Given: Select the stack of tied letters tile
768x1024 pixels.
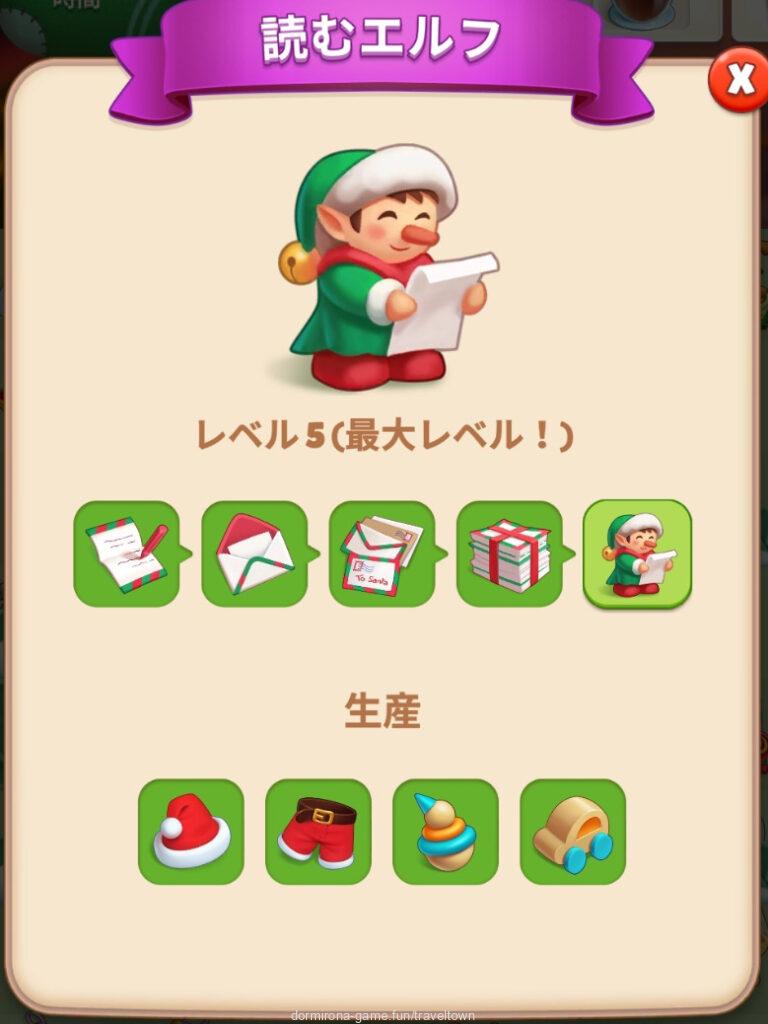Looking at the screenshot, I should coord(510,554).
